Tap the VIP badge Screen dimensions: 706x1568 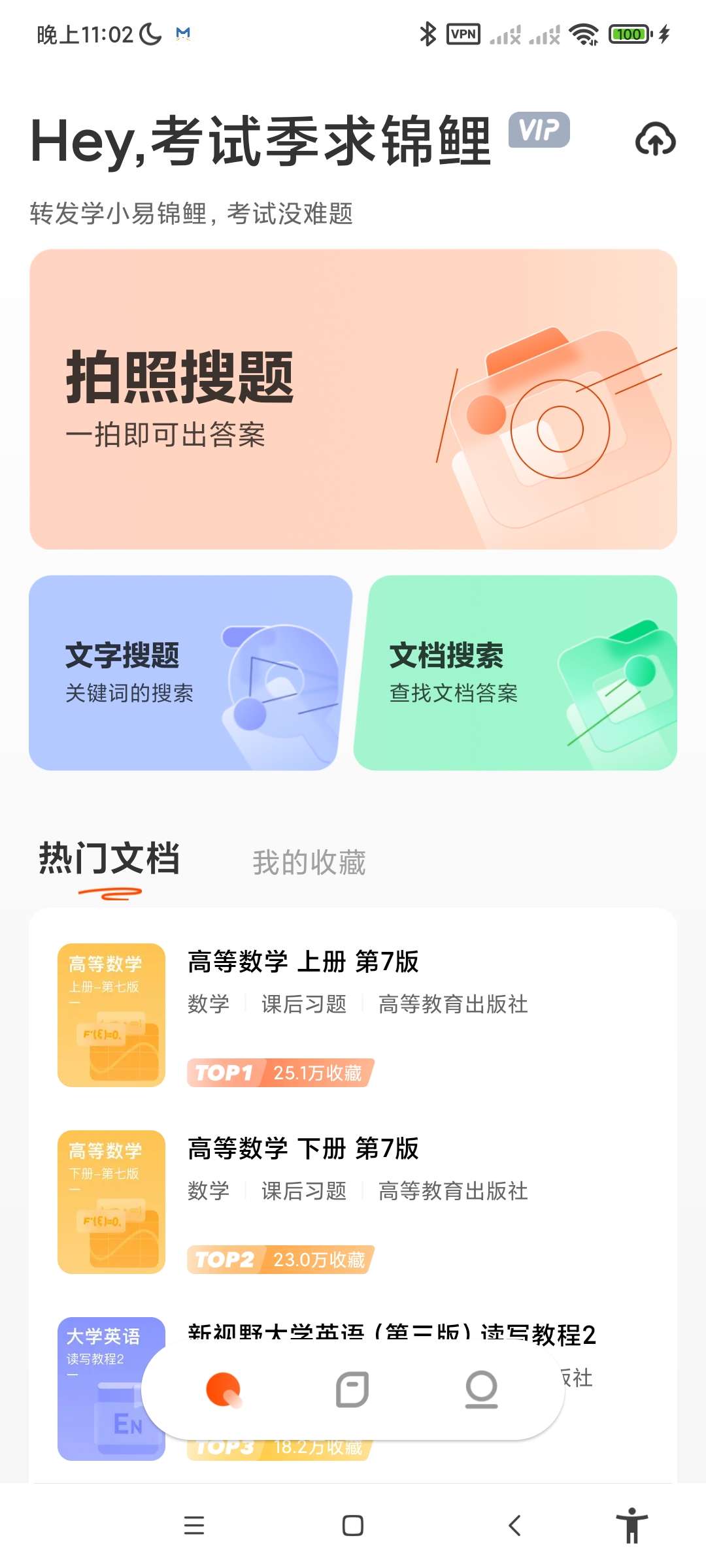point(539,130)
